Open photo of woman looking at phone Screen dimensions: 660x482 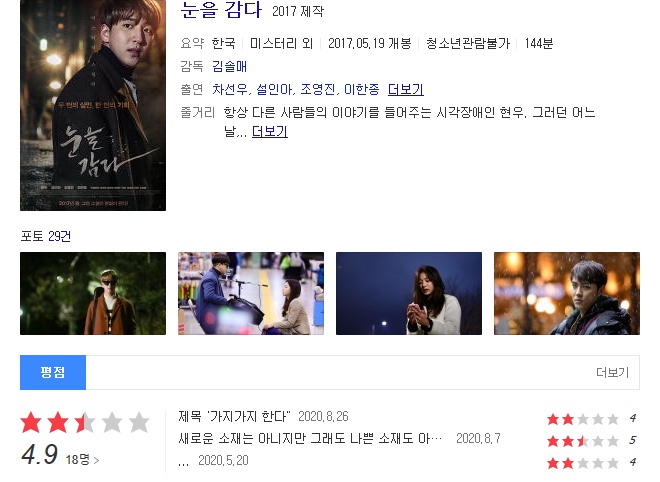409,293
